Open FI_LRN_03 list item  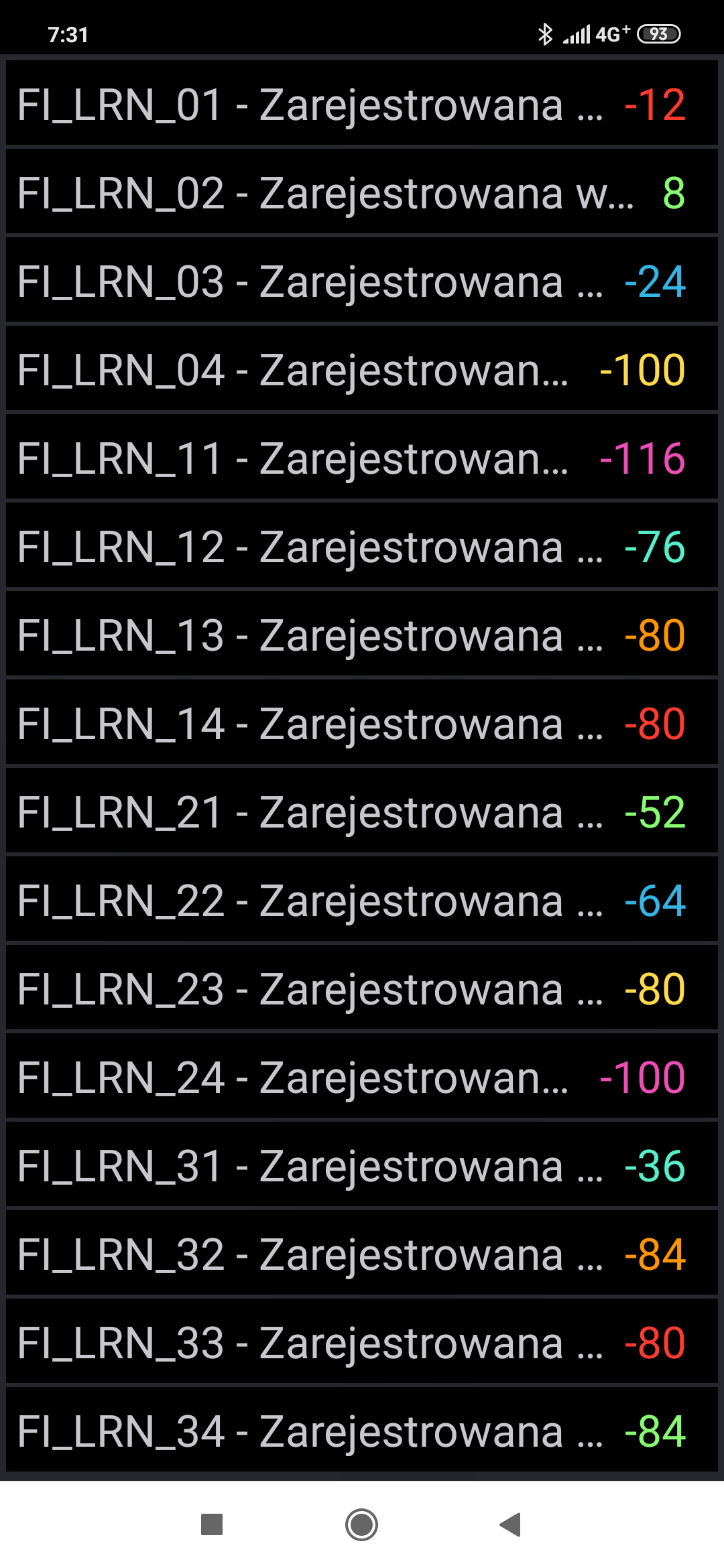click(x=362, y=281)
